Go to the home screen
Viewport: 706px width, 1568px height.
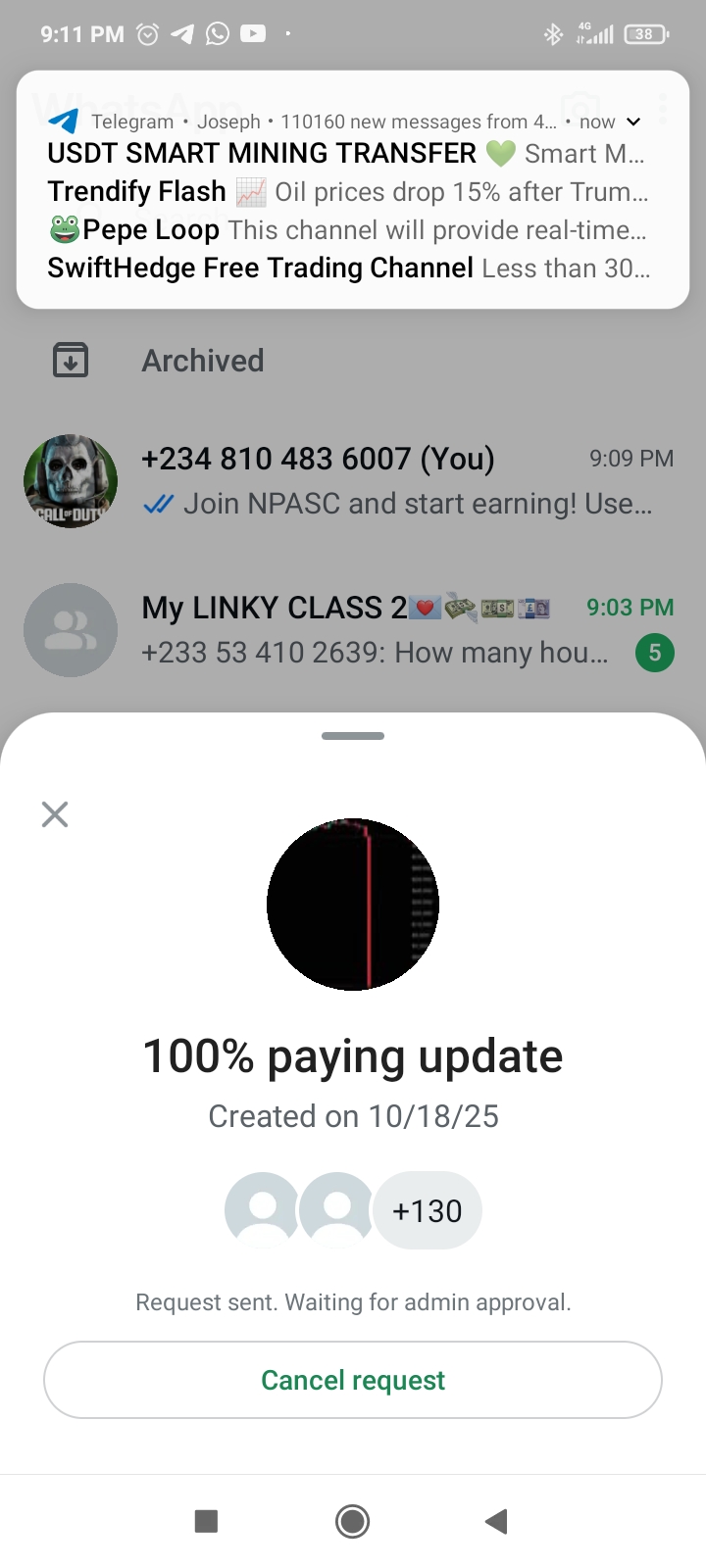352,1521
